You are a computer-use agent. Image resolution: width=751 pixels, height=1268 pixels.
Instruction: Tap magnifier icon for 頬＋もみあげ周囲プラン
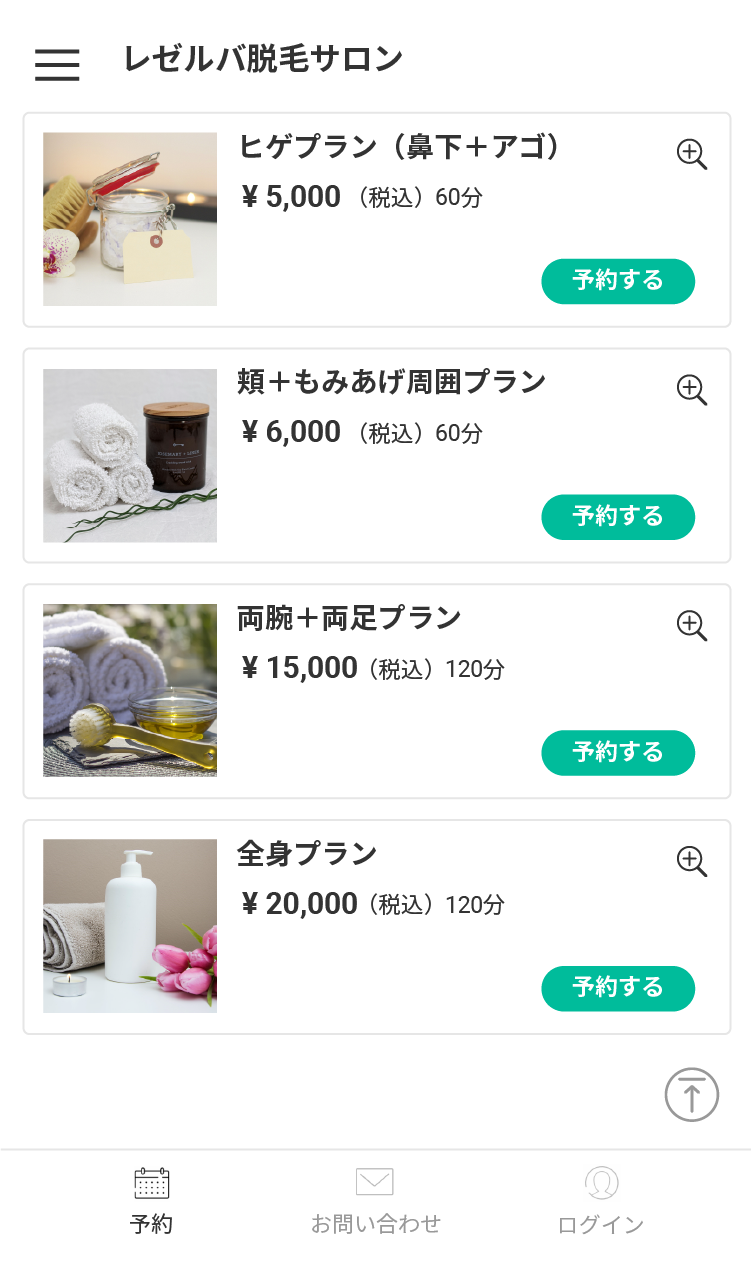click(691, 389)
